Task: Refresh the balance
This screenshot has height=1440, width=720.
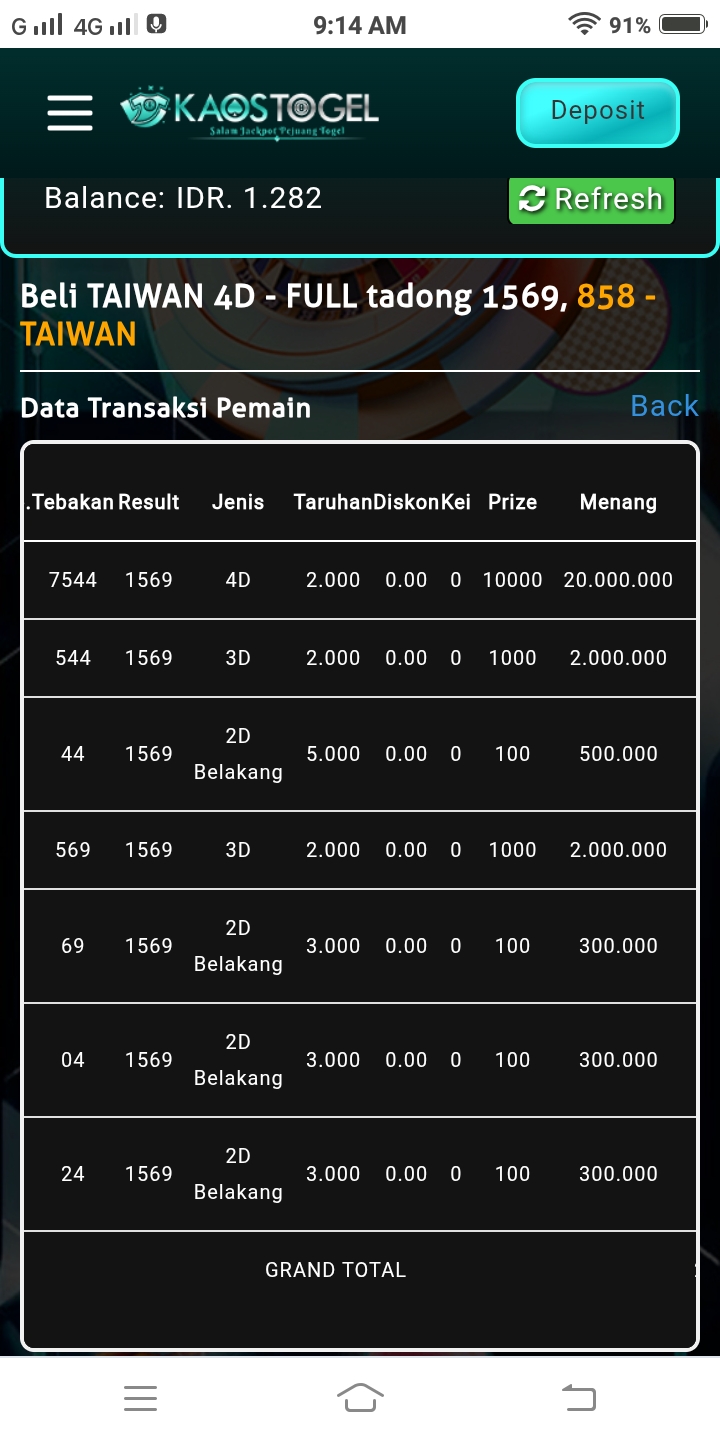Action: 591,199
